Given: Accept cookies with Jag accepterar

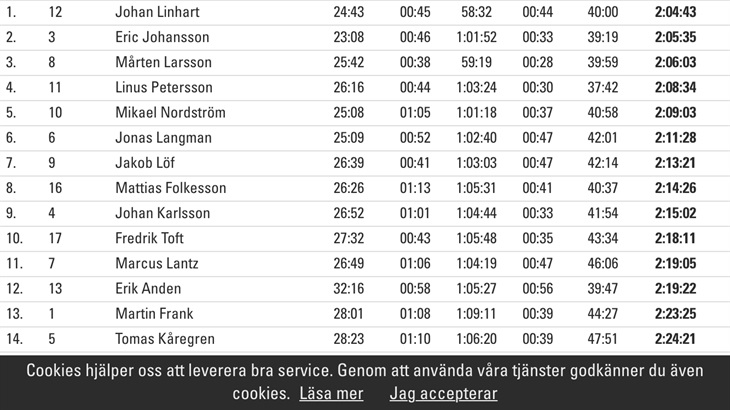Looking at the screenshot, I should pos(443,393).
